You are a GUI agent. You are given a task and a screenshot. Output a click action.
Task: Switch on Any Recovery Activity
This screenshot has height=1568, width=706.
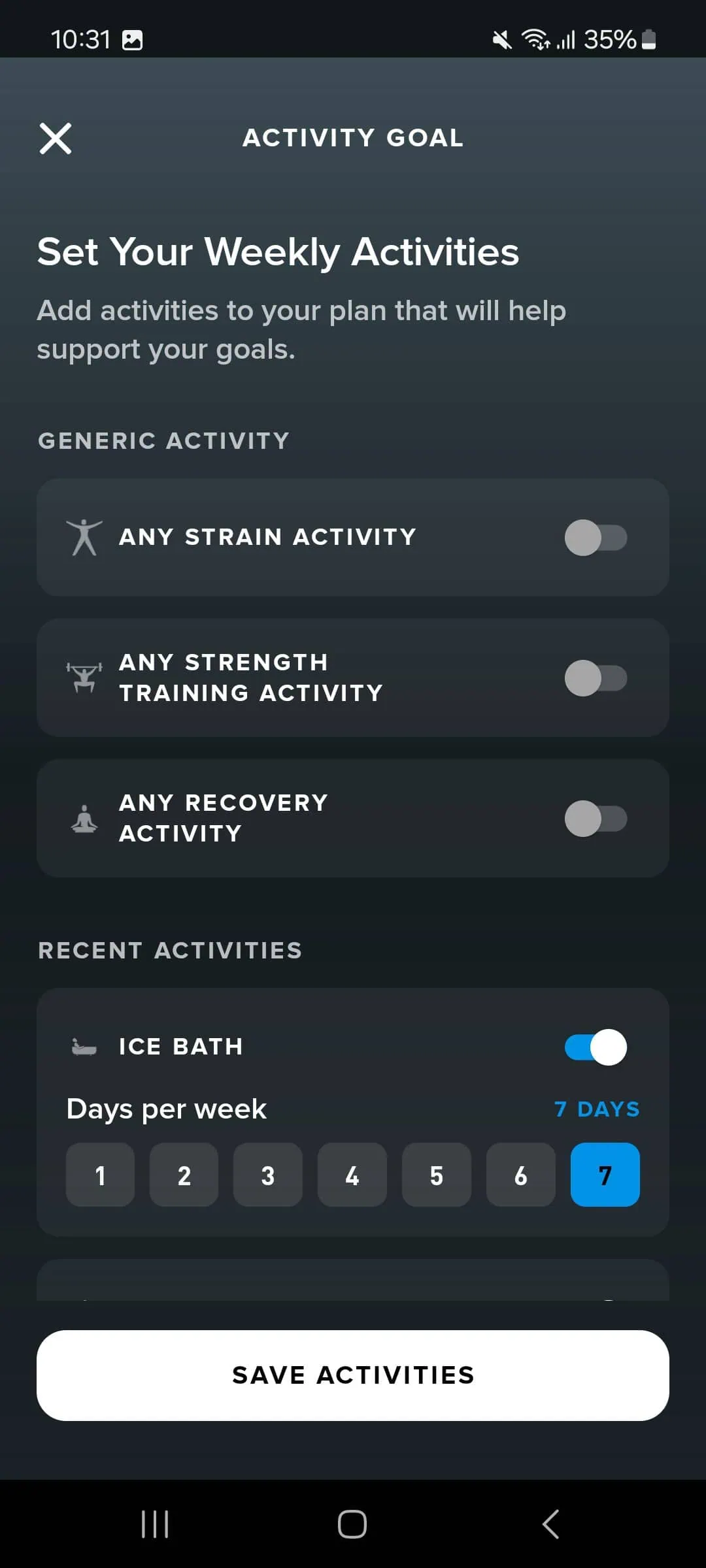pos(595,819)
